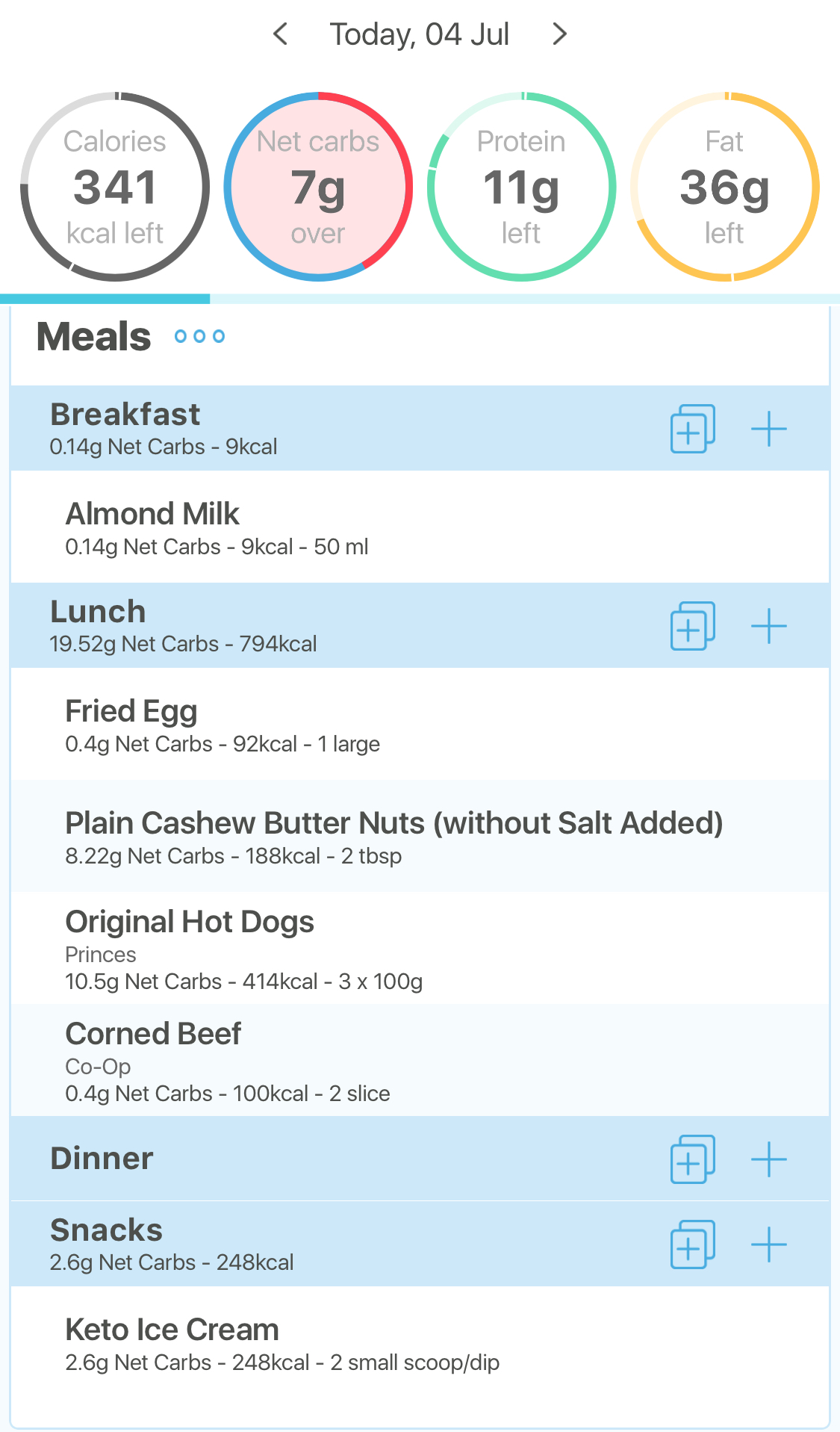Tap the copy icon in Lunch

point(693,626)
